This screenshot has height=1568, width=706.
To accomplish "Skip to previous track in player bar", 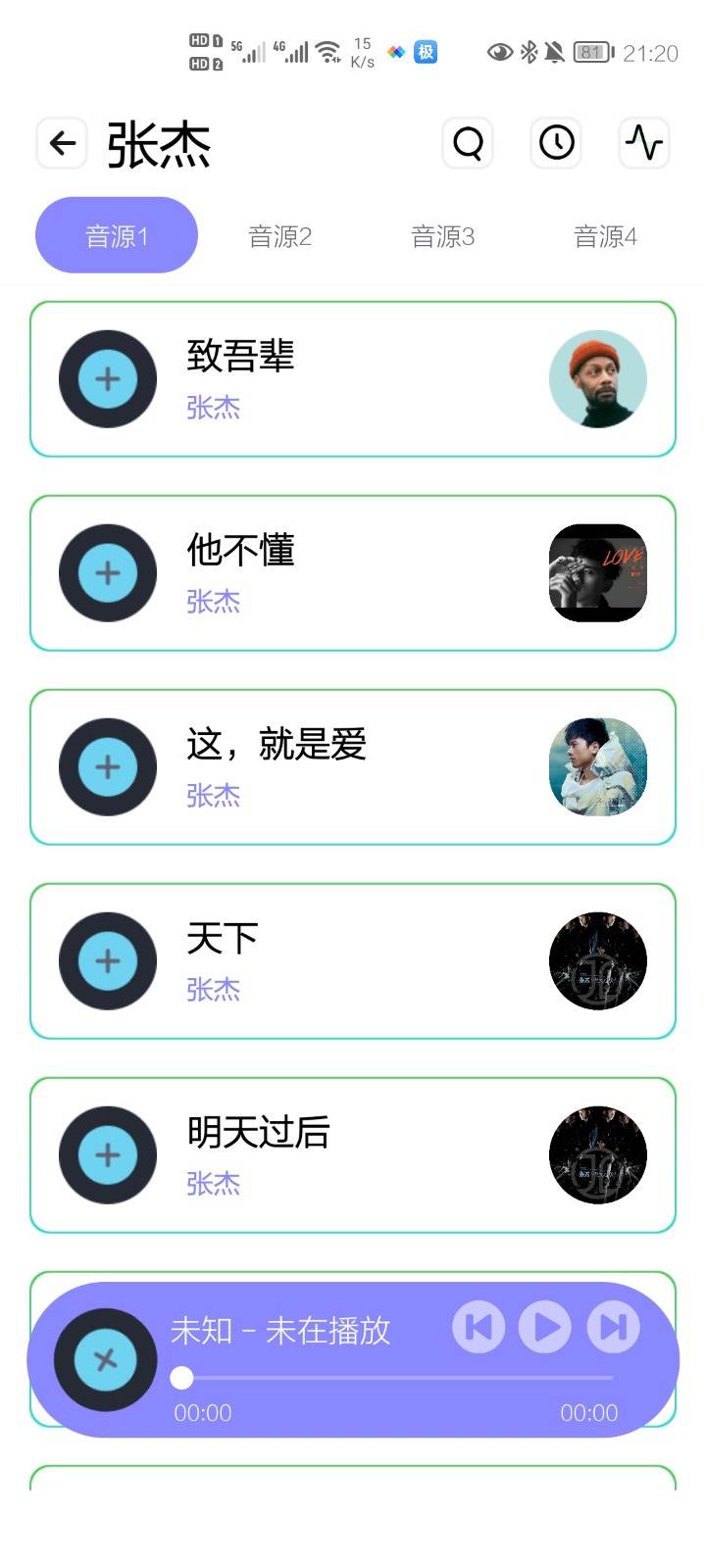I will (x=479, y=1328).
